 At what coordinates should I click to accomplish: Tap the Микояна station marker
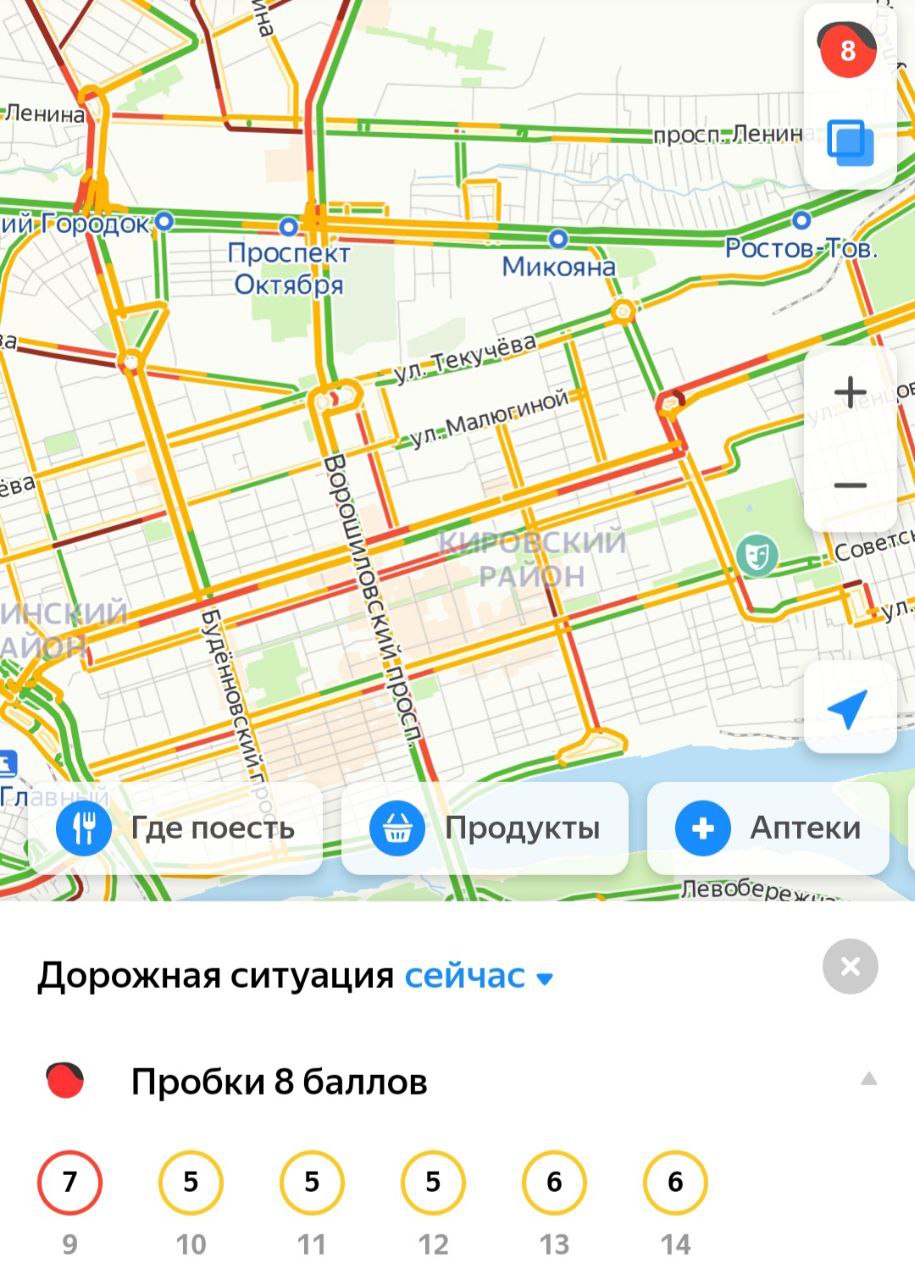click(558, 240)
